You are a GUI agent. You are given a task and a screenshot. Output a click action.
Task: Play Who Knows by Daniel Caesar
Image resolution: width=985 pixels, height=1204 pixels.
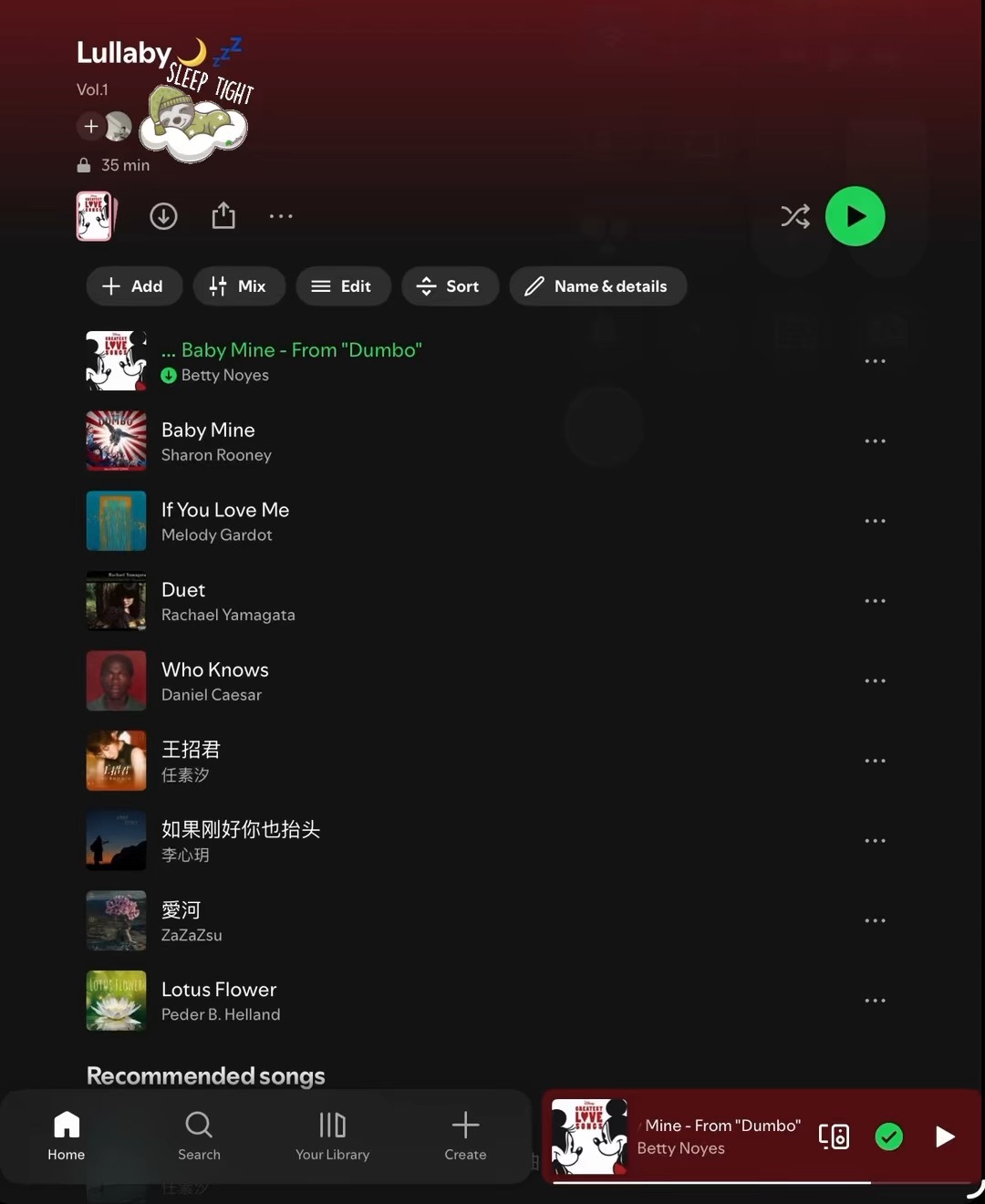(x=456, y=681)
